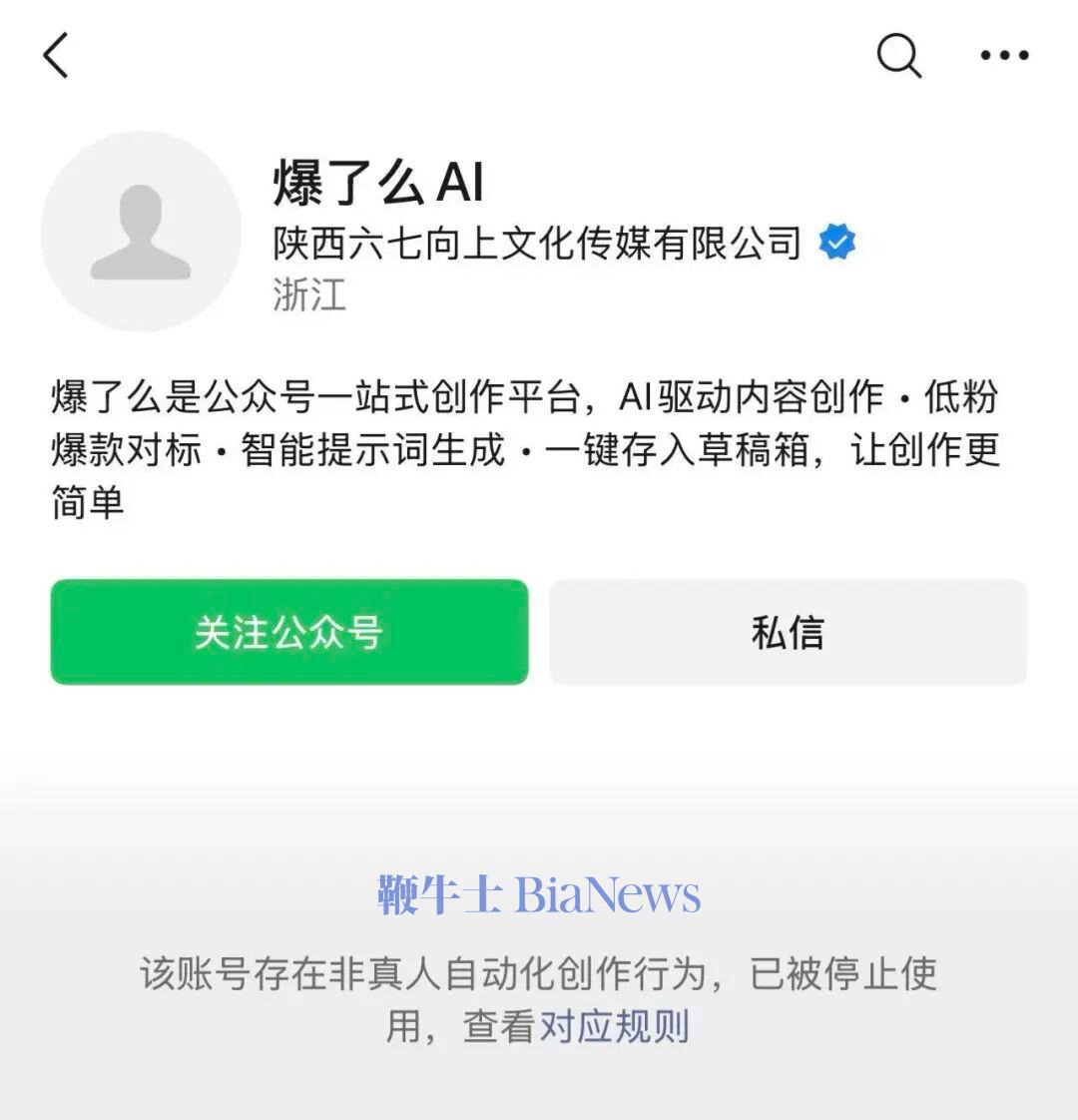Send a private message via 私信
Viewport: 1078px width, 1120px height.
pos(788,633)
